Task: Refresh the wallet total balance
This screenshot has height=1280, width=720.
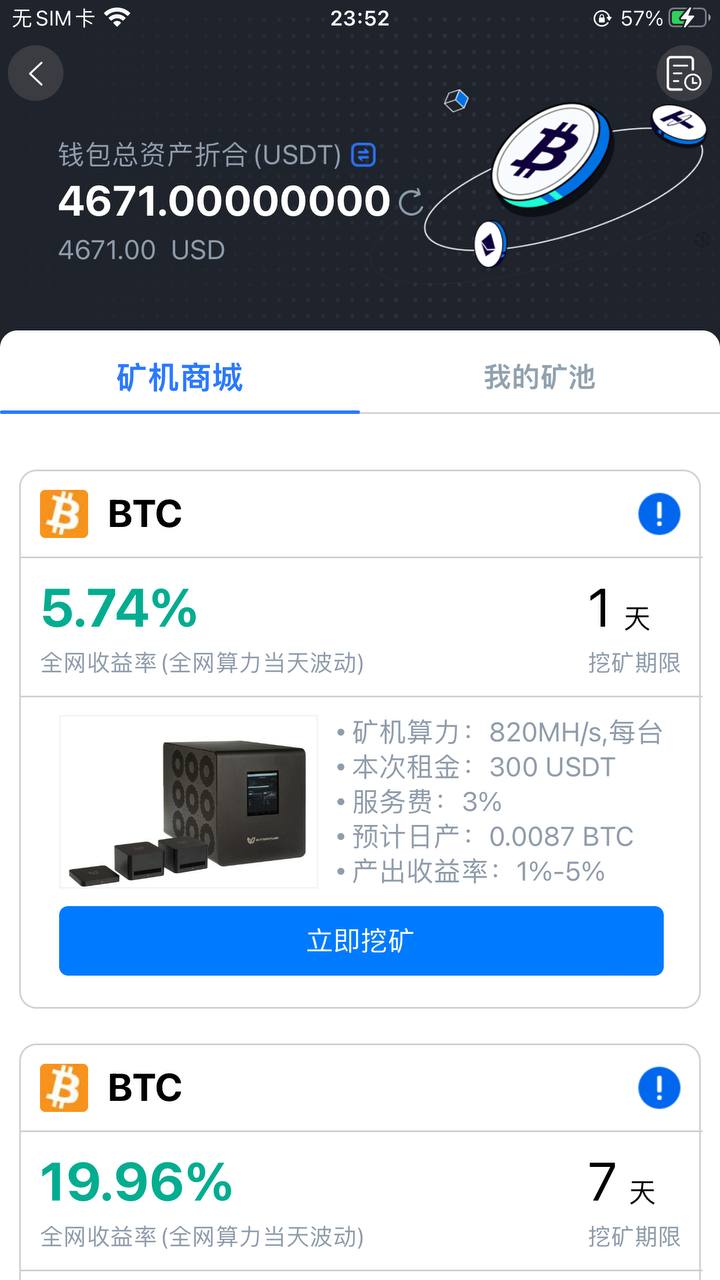Action: click(x=411, y=203)
